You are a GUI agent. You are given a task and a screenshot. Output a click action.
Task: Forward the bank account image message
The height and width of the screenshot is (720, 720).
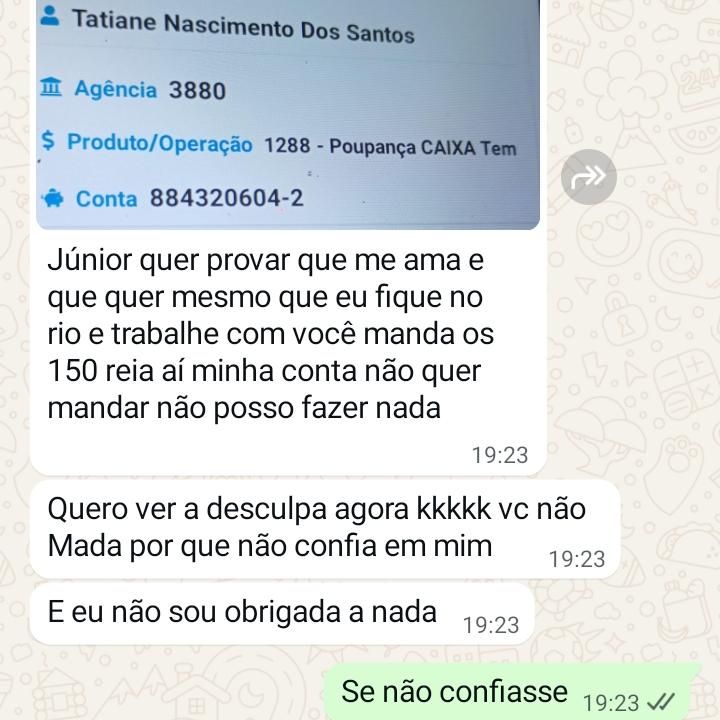[x=588, y=177]
